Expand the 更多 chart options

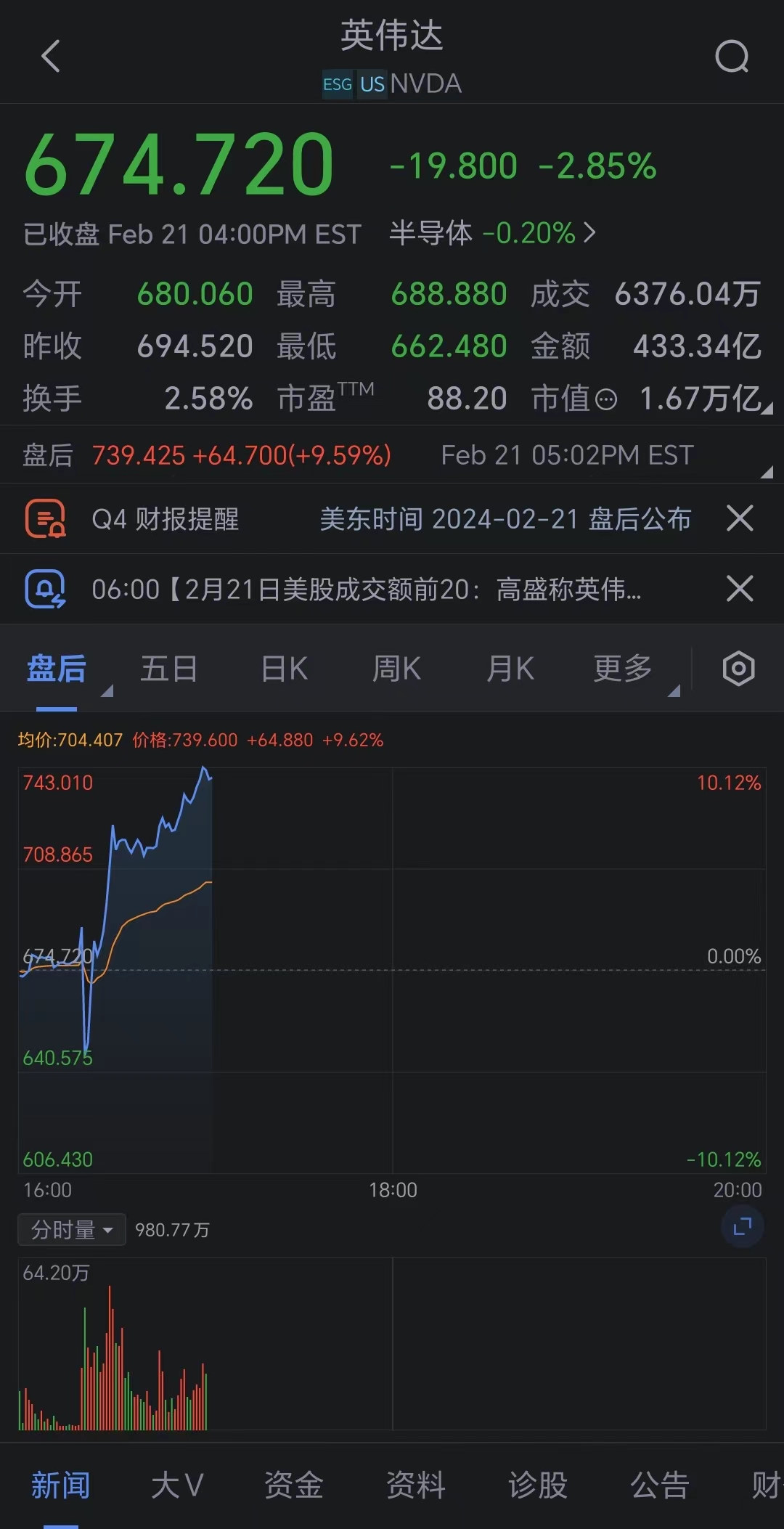(623, 669)
